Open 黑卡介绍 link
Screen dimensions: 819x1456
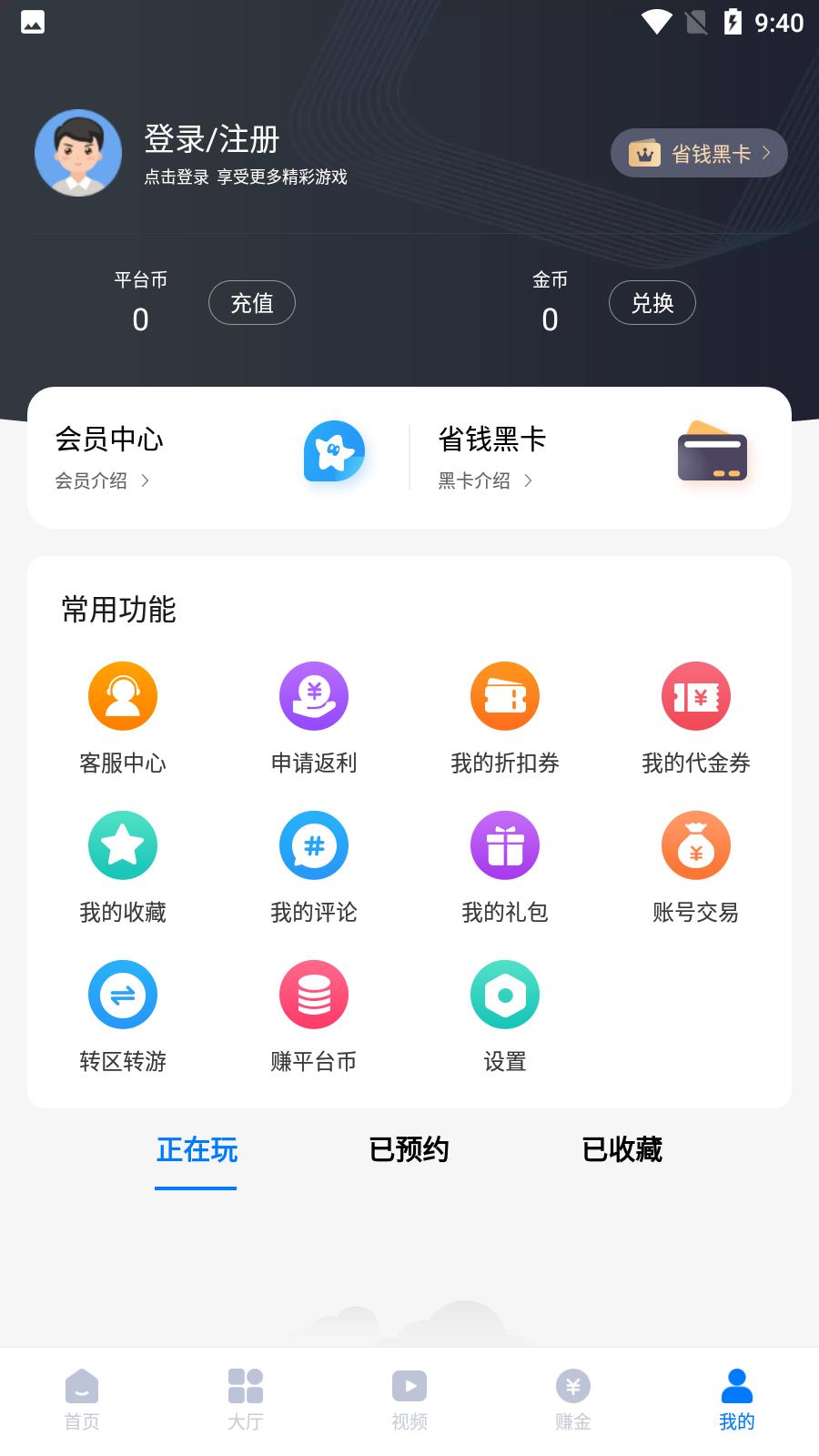pos(485,480)
